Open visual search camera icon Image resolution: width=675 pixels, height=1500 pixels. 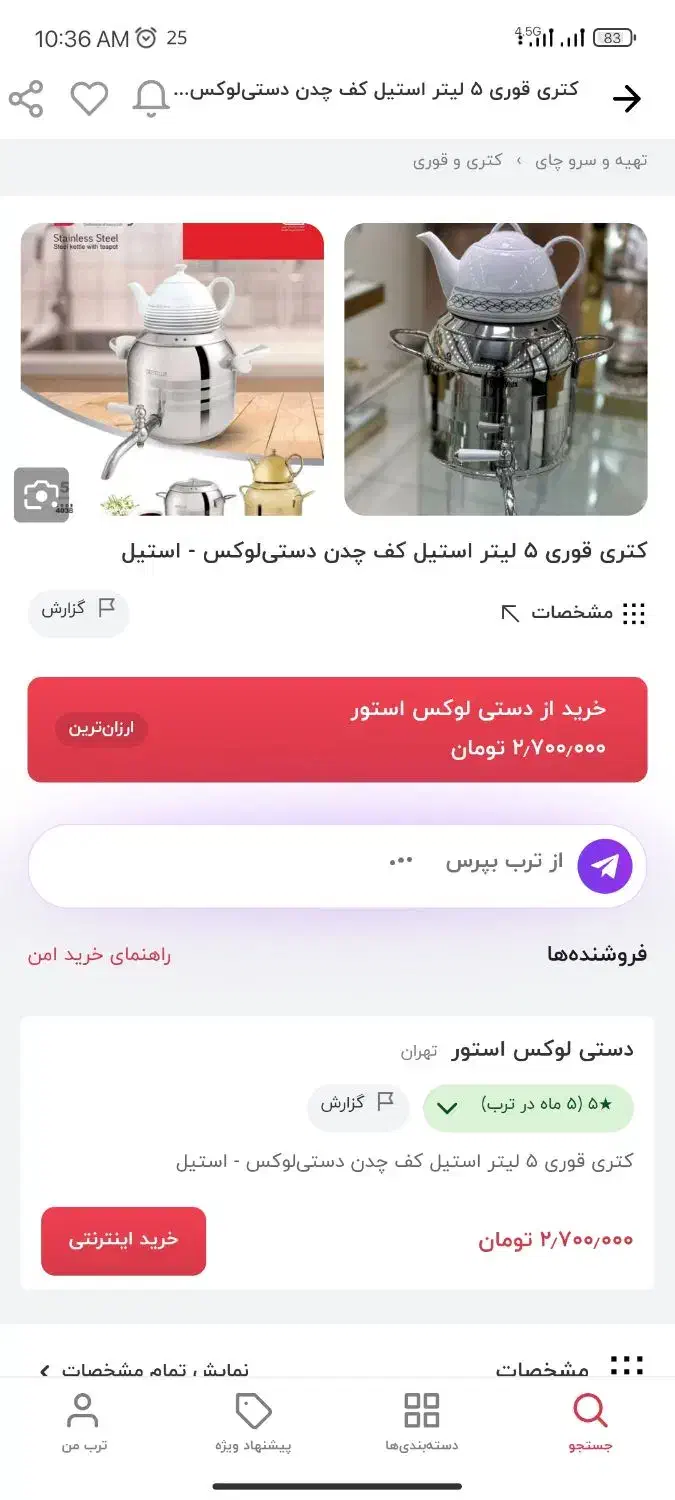click(42, 495)
